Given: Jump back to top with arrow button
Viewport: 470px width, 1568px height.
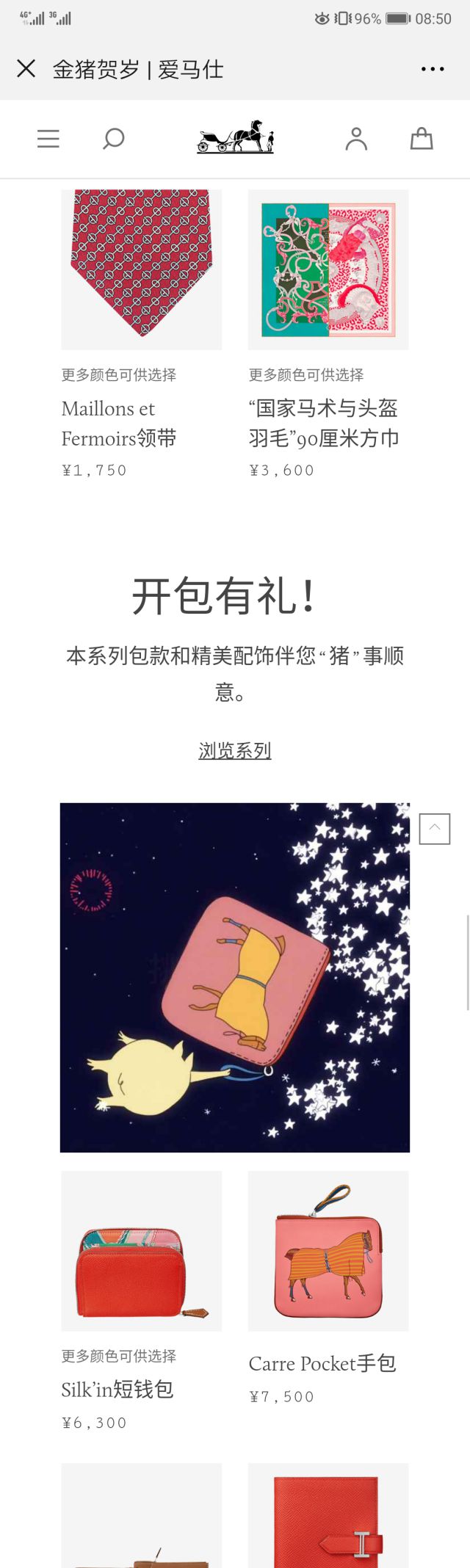Looking at the screenshot, I should click(x=435, y=829).
